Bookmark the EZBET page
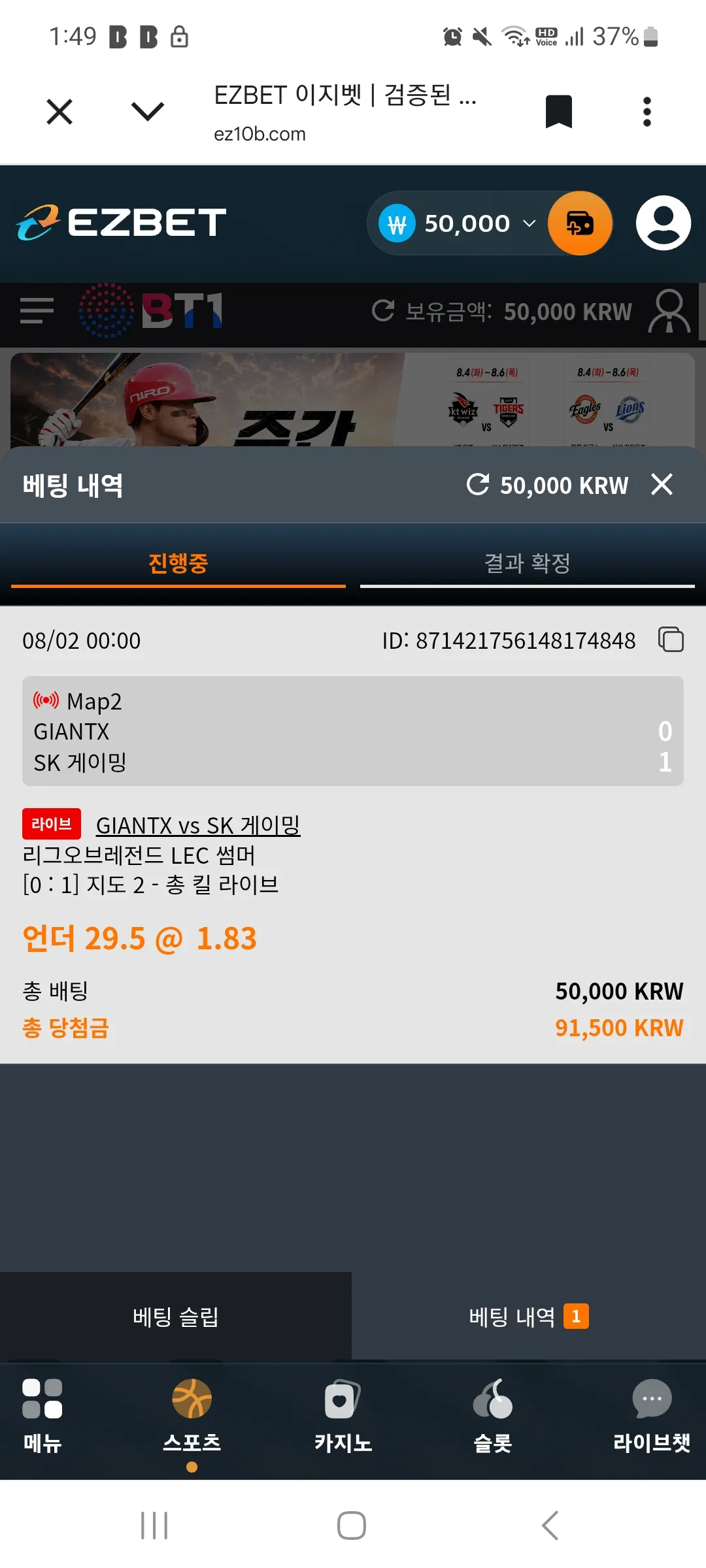 click(x=559, y=112)
